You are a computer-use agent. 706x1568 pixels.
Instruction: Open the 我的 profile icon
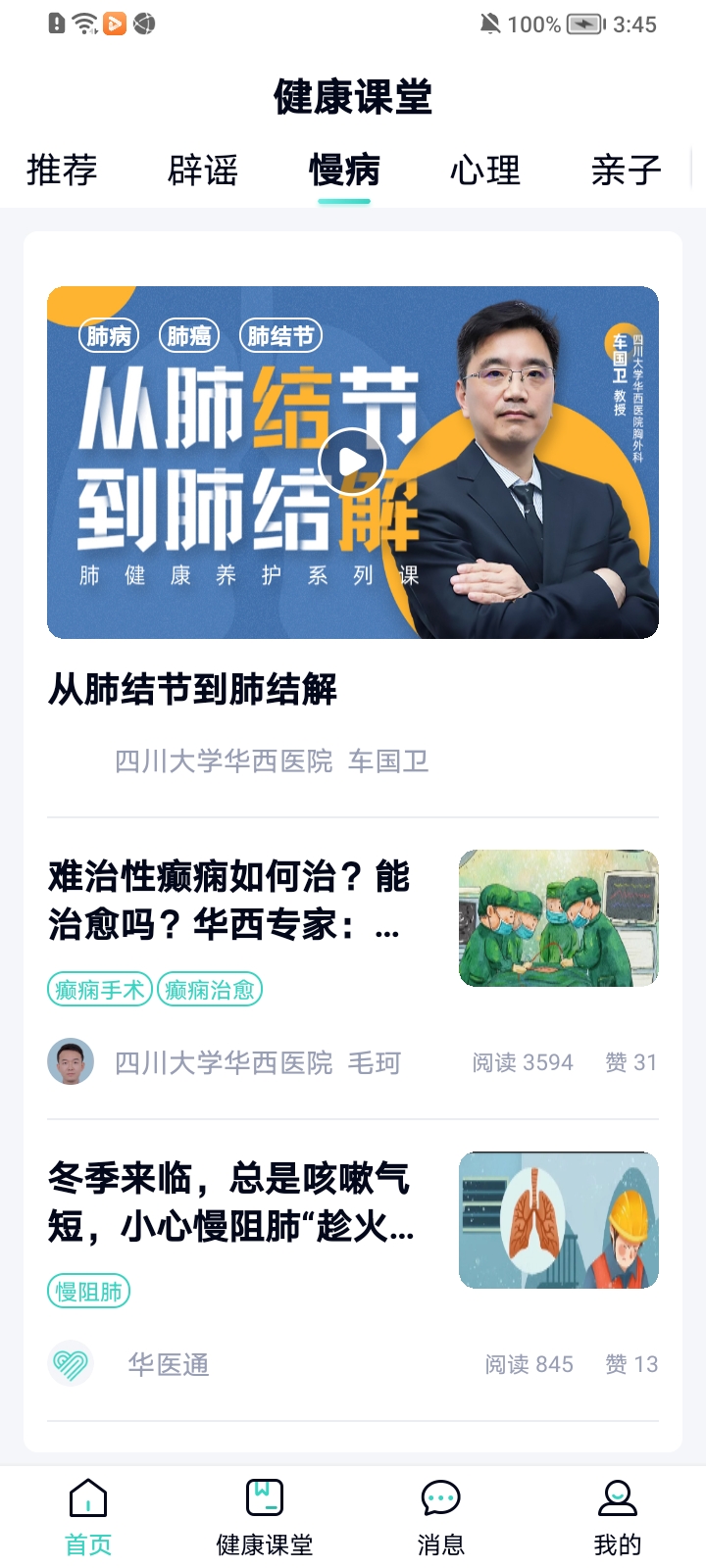617,1497
